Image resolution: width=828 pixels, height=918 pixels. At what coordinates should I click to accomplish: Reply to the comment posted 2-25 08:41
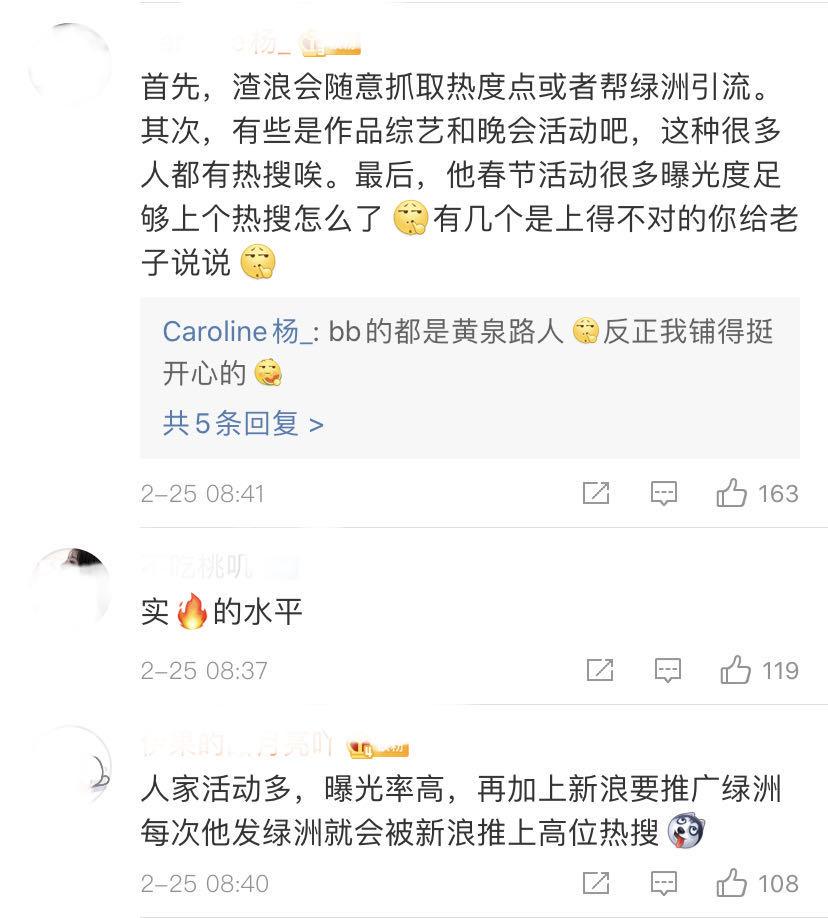[664, 493]
